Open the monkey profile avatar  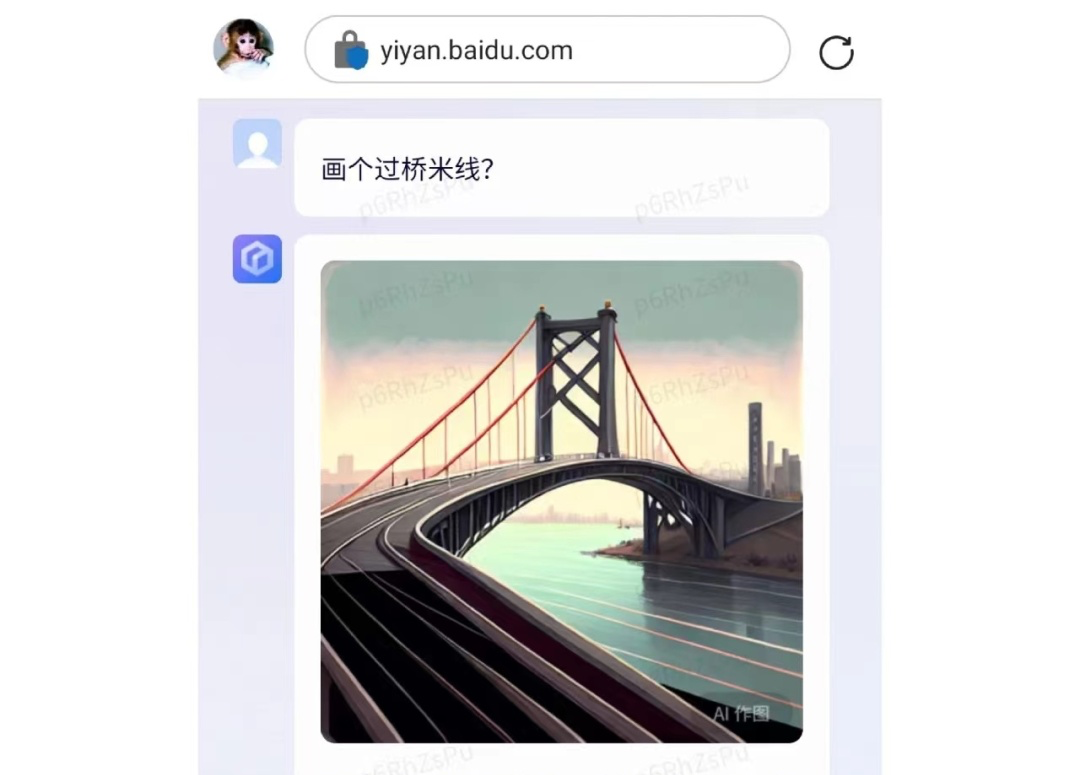(243, 47)
